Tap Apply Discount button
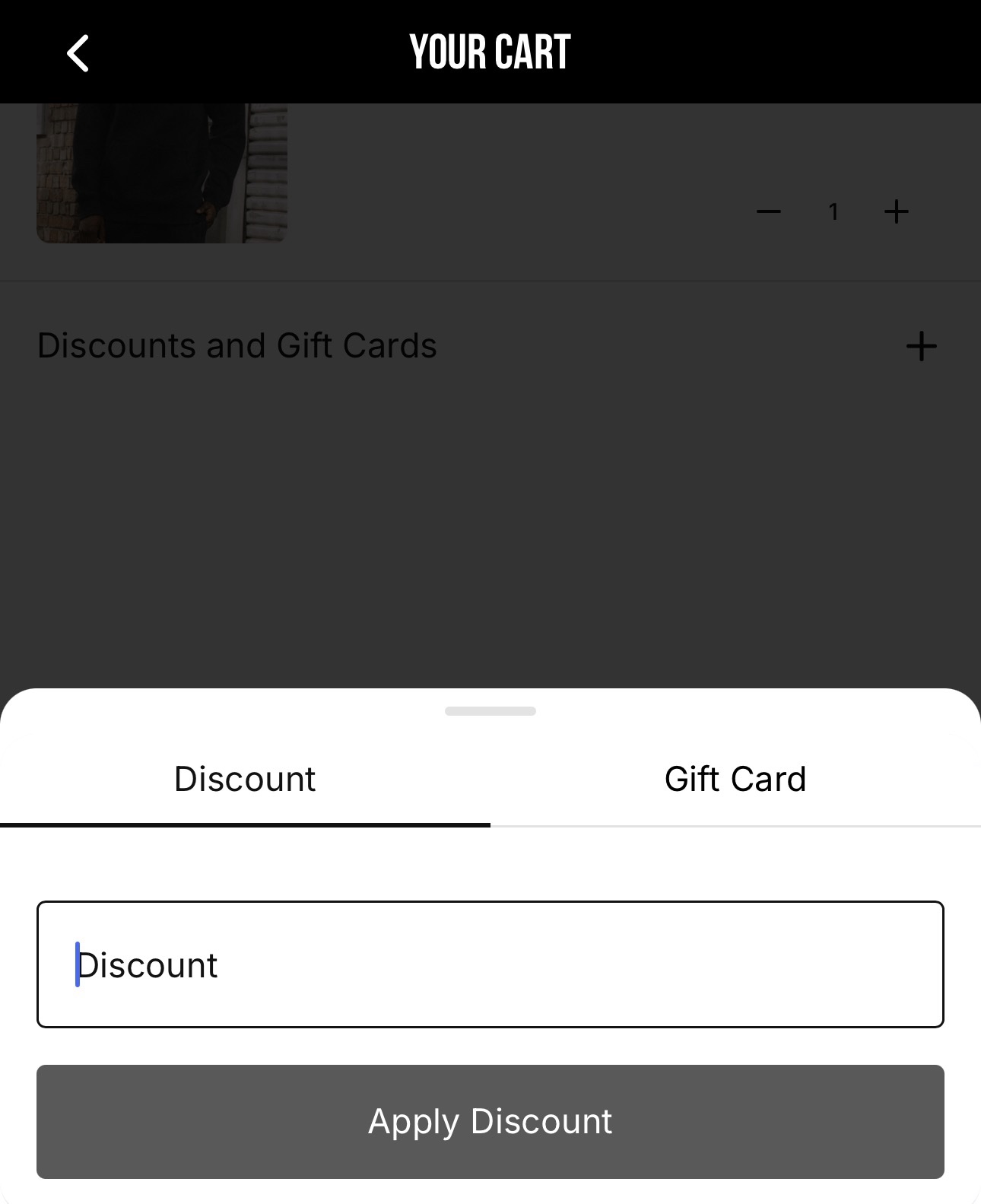This screenshot has height=1204, width=981. [490, 1122]
